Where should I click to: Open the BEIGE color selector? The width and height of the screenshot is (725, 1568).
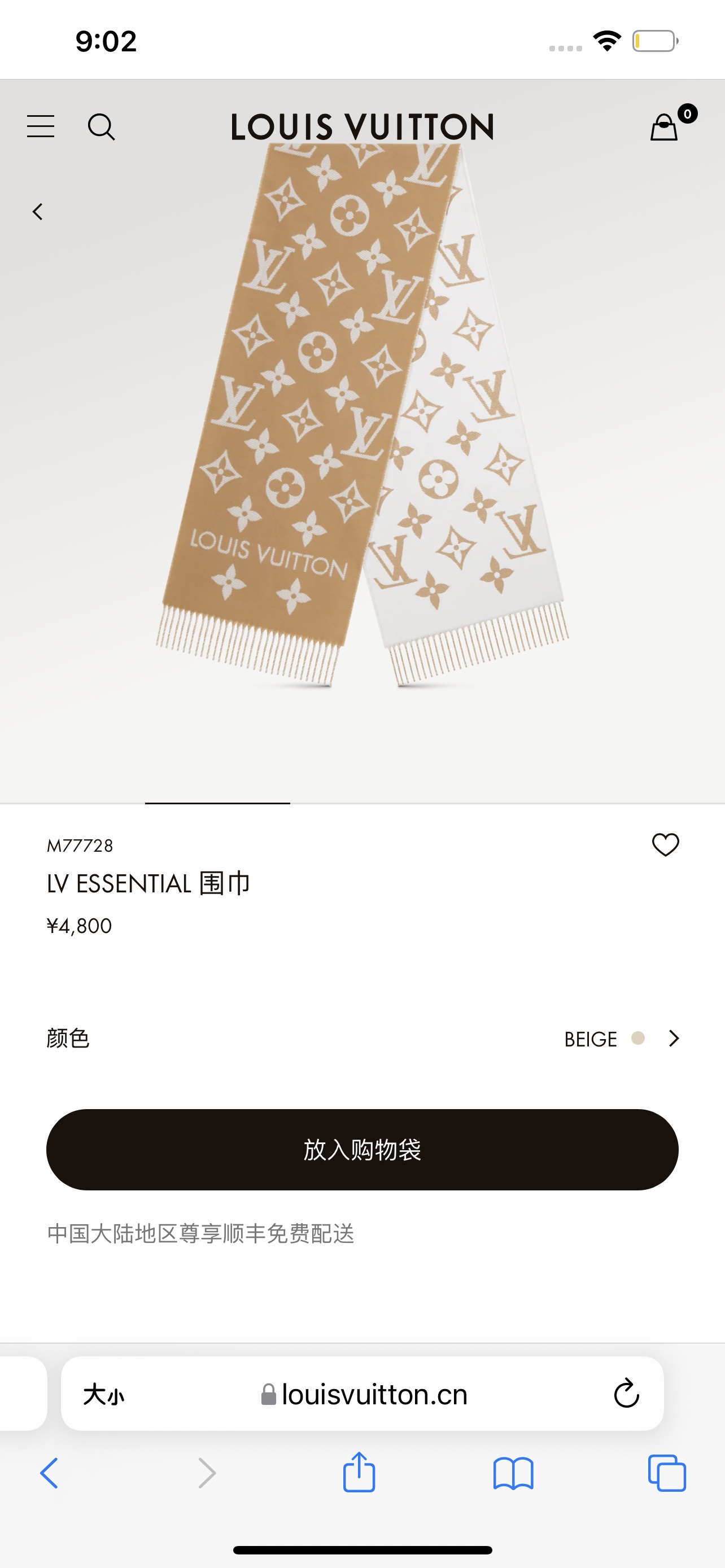(x=621, y=1039)
